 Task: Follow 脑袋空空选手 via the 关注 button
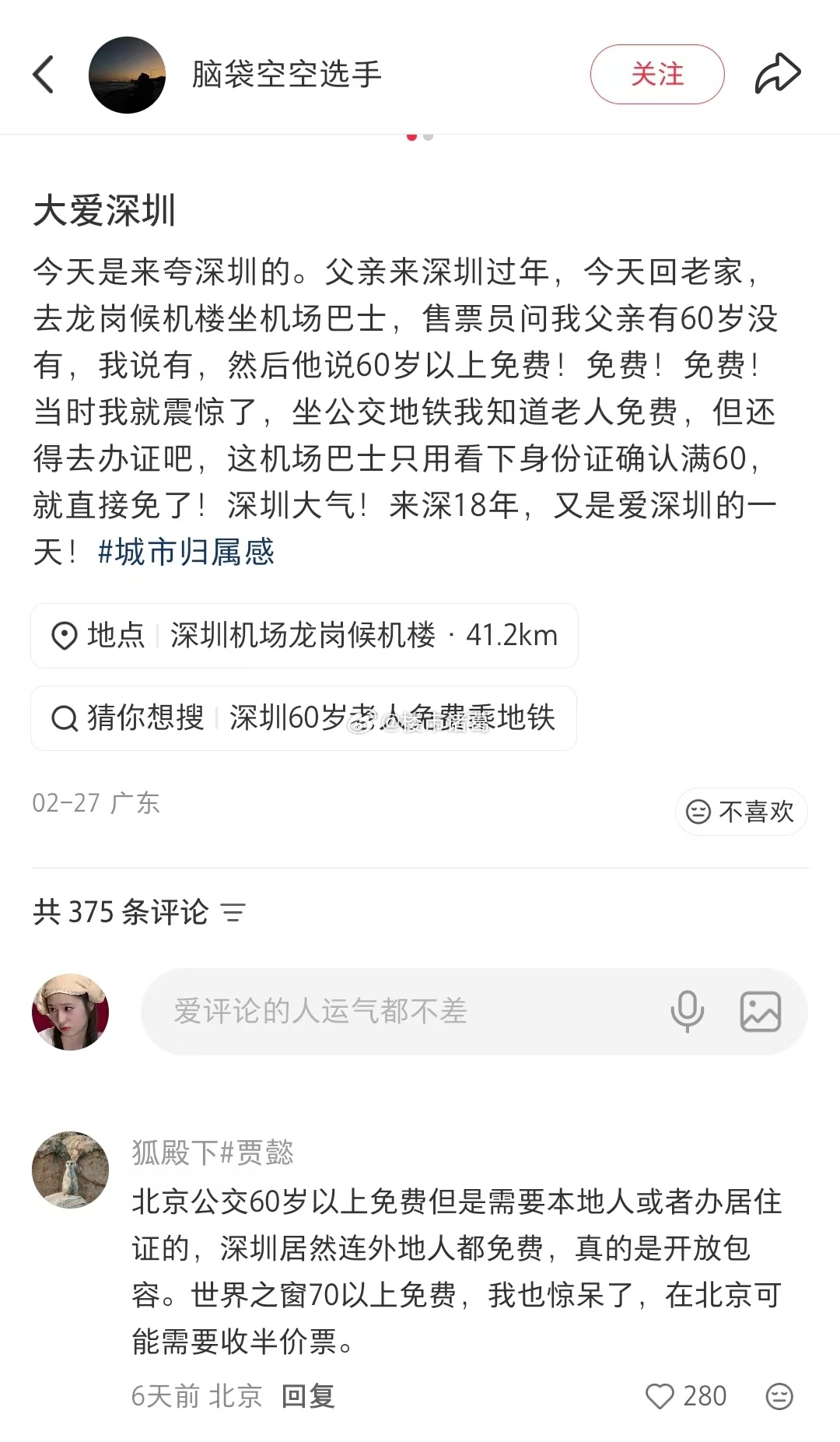657,75
